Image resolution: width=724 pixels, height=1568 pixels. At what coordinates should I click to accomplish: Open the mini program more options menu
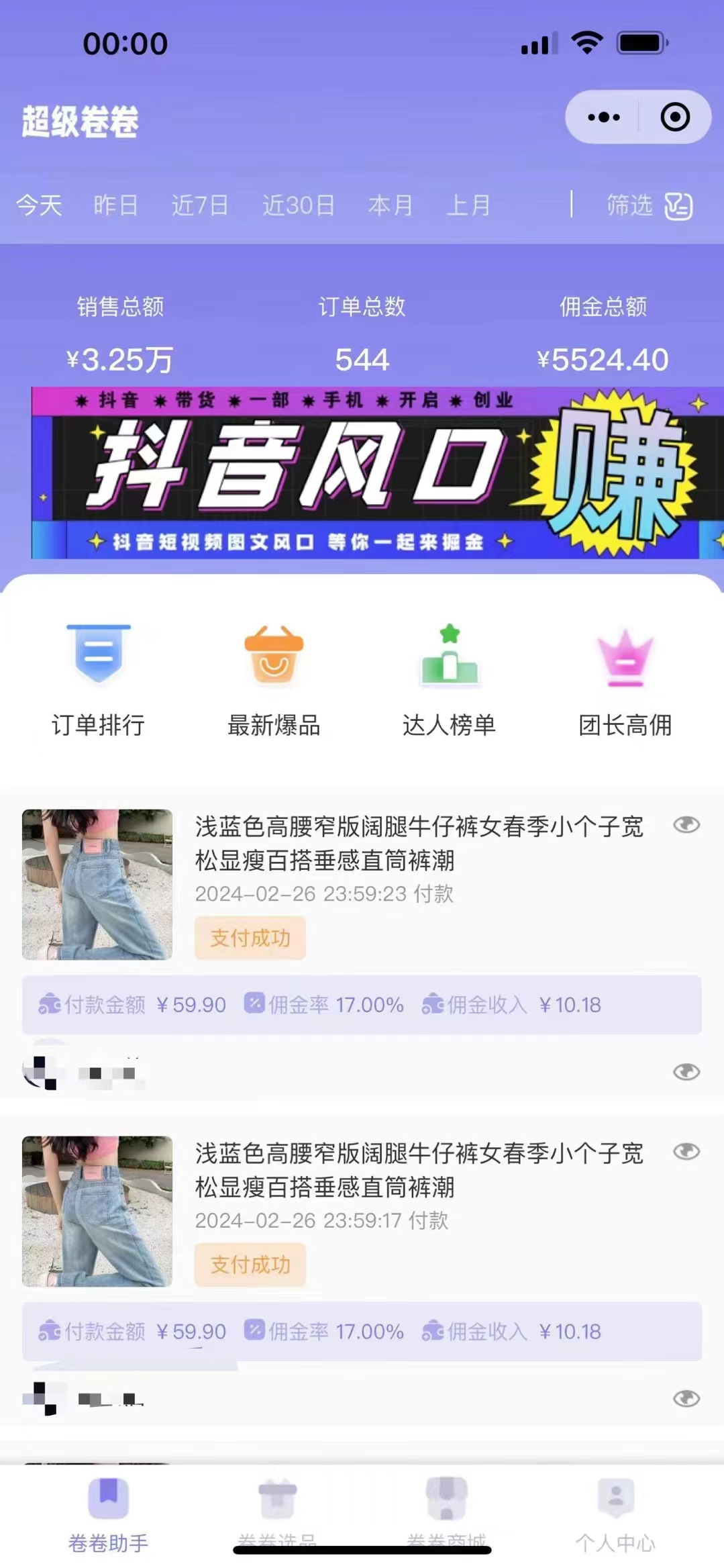(603, 117)
